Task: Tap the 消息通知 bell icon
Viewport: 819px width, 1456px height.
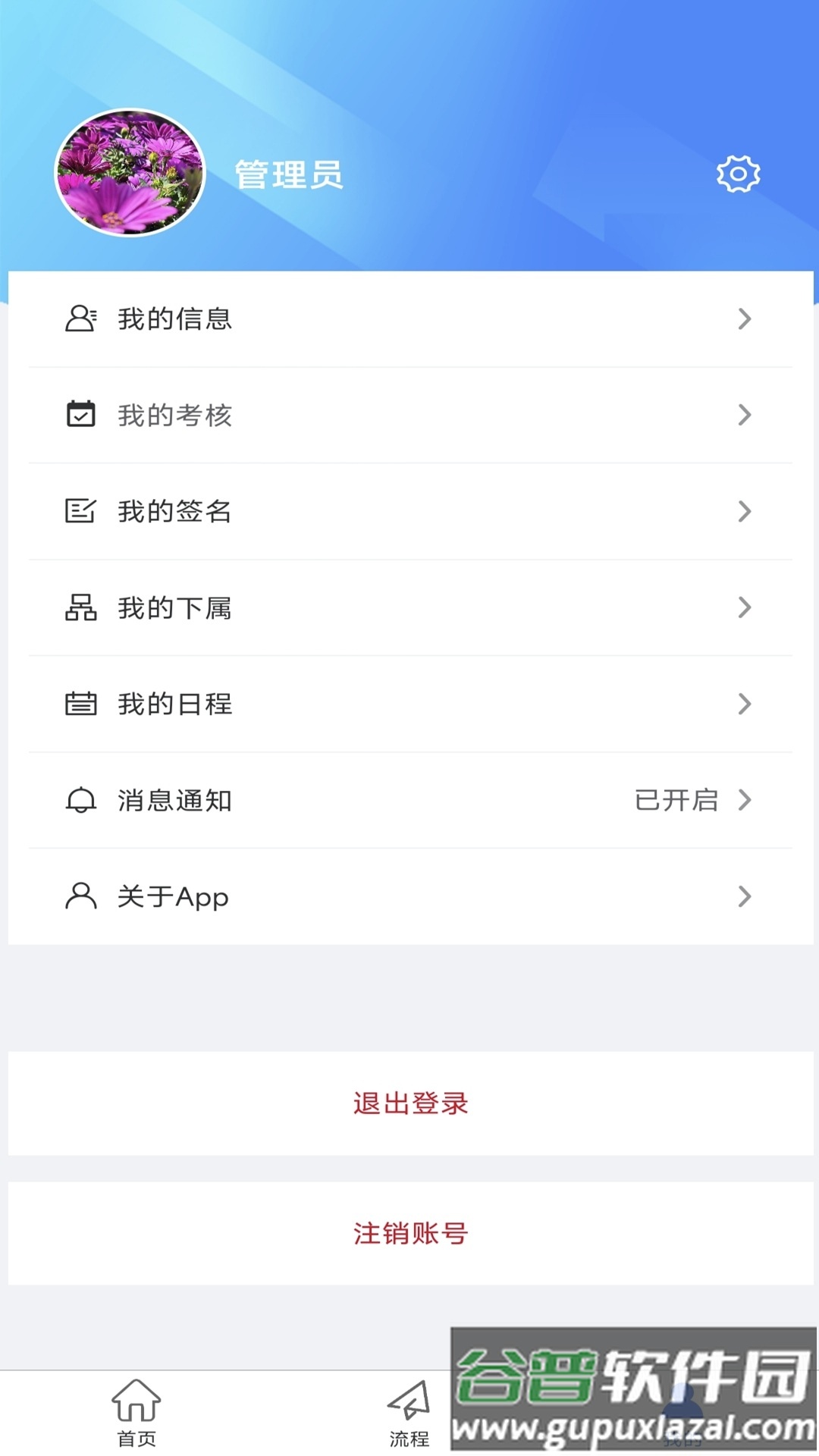Action: pyautogui.click(x=81, y=800)
